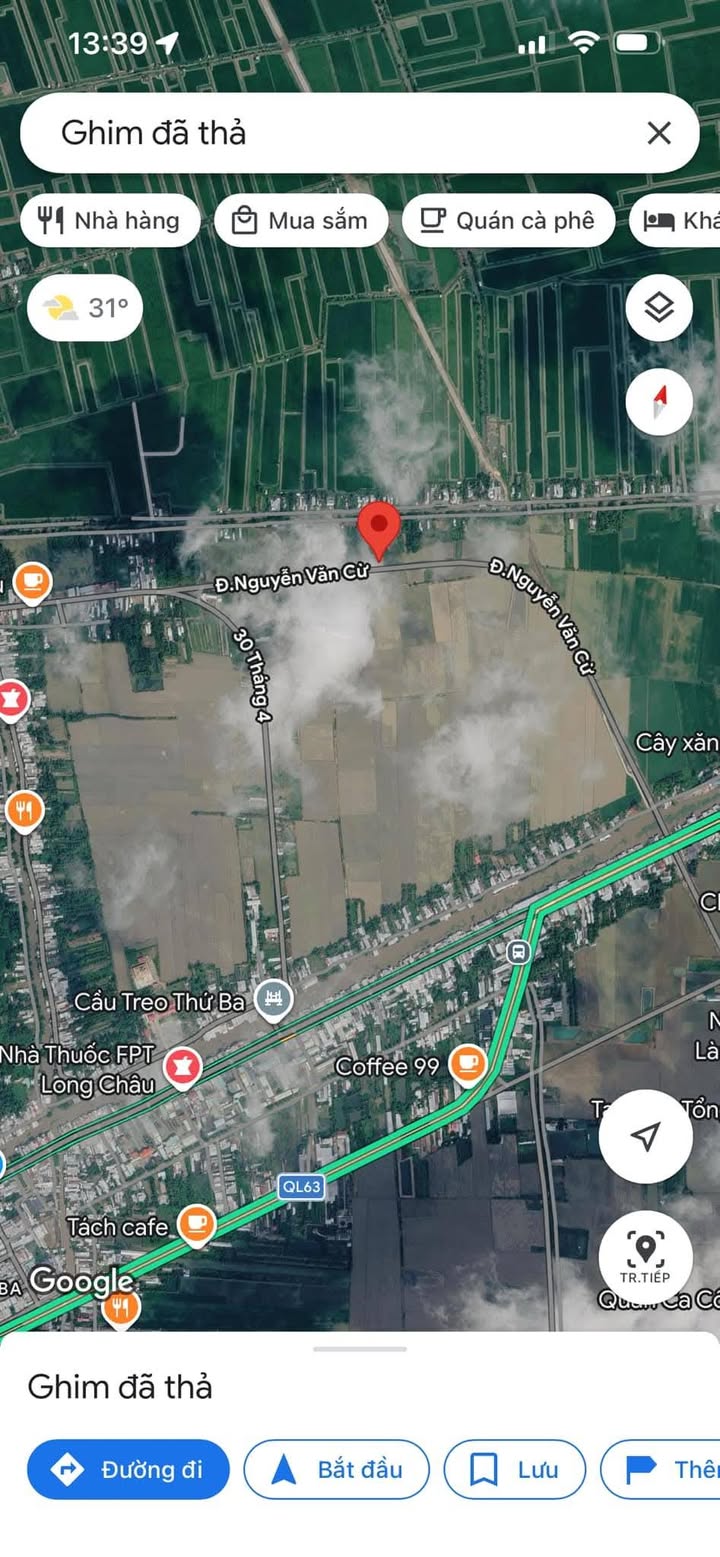Select Nhà Thuốc FPT Long Châu marker
This screenshot has width=720, height=1557.
(182, 1067)
